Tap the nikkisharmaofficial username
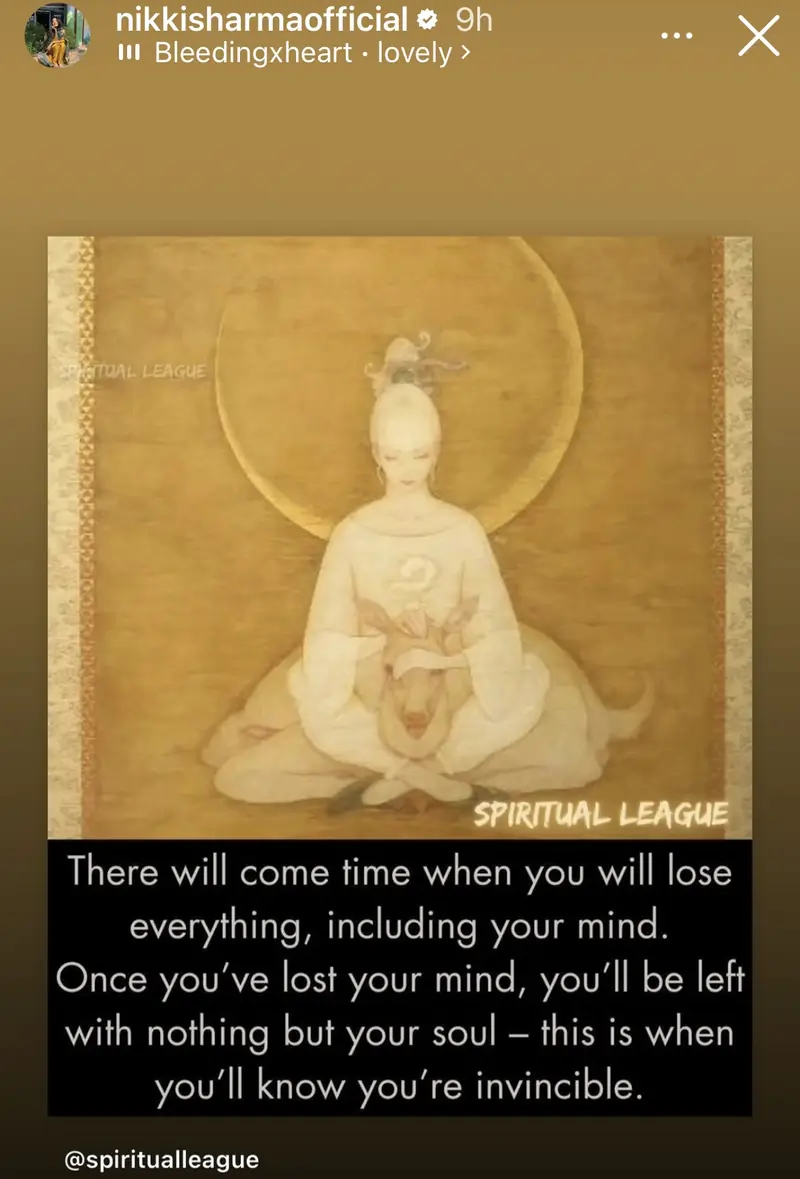 coord(263,20)
